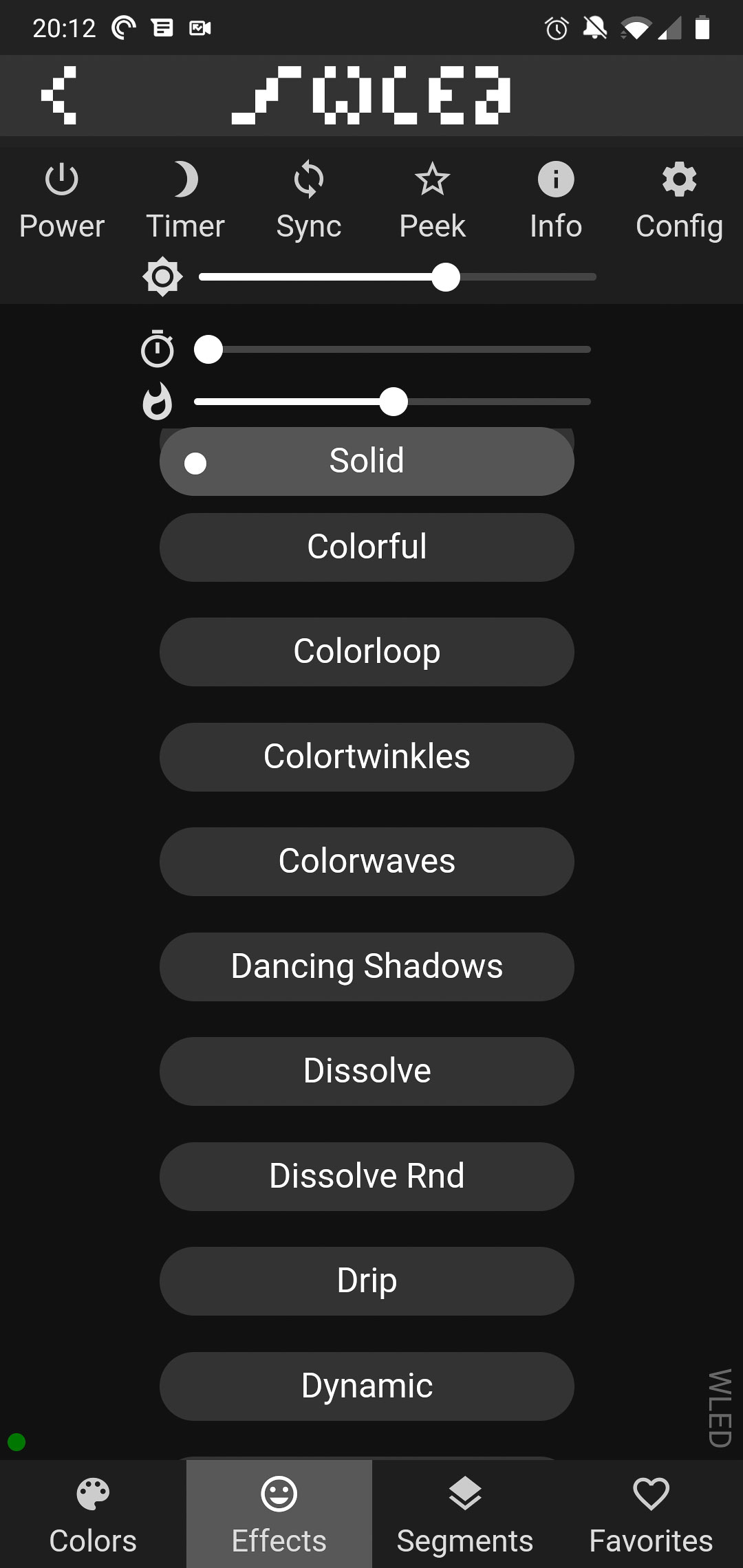Select the Colorful effect
743x1568 pixels.
coord(367,547)
